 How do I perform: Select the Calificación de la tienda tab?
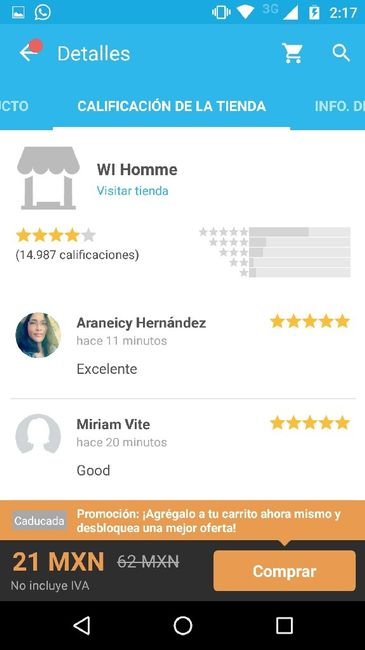coord(171,106)
